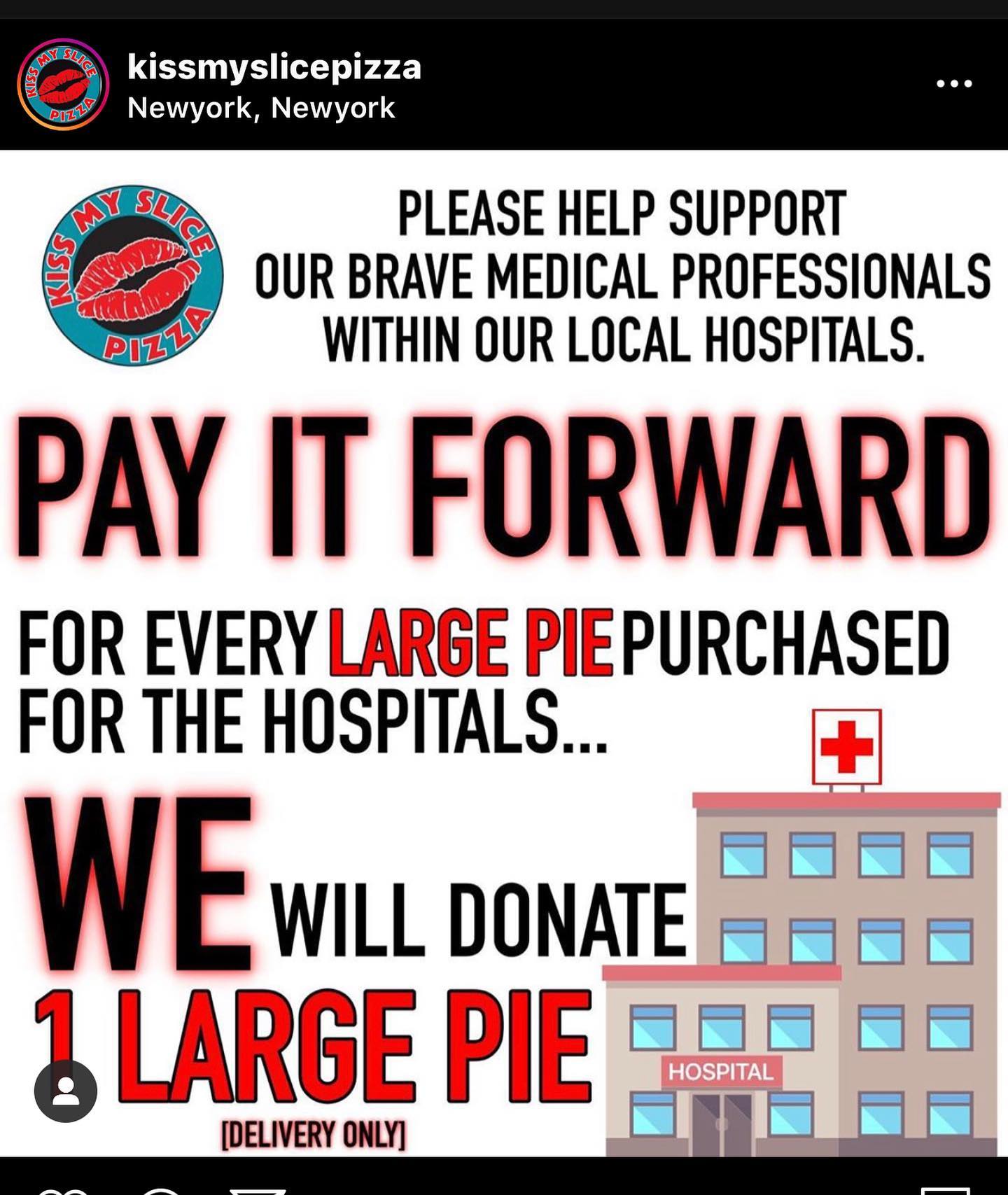Screen dimensions: 1008x1195
Task: Open kissmyslicepizza's profile picture
Action: coord(63,84)
